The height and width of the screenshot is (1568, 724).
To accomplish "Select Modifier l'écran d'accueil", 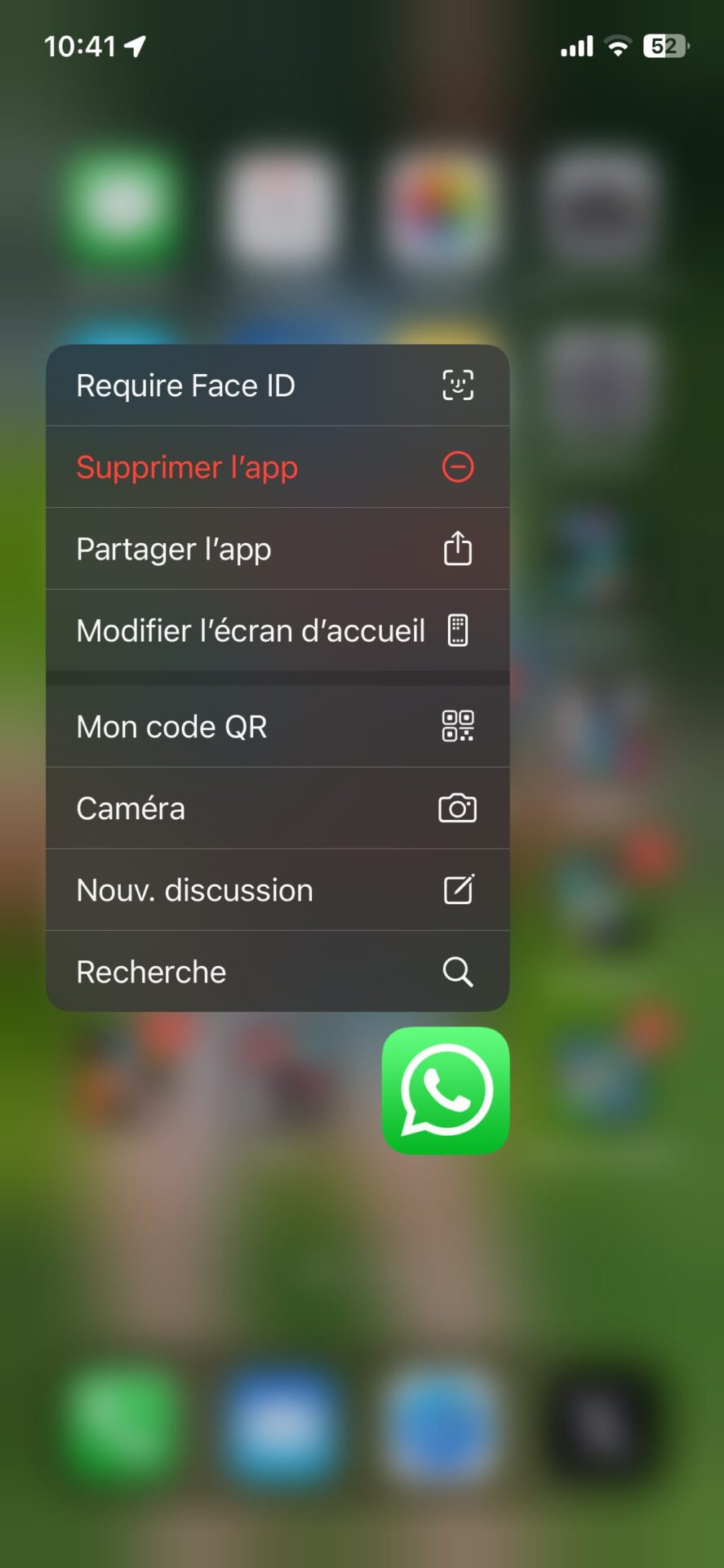I will coord(278,630).
